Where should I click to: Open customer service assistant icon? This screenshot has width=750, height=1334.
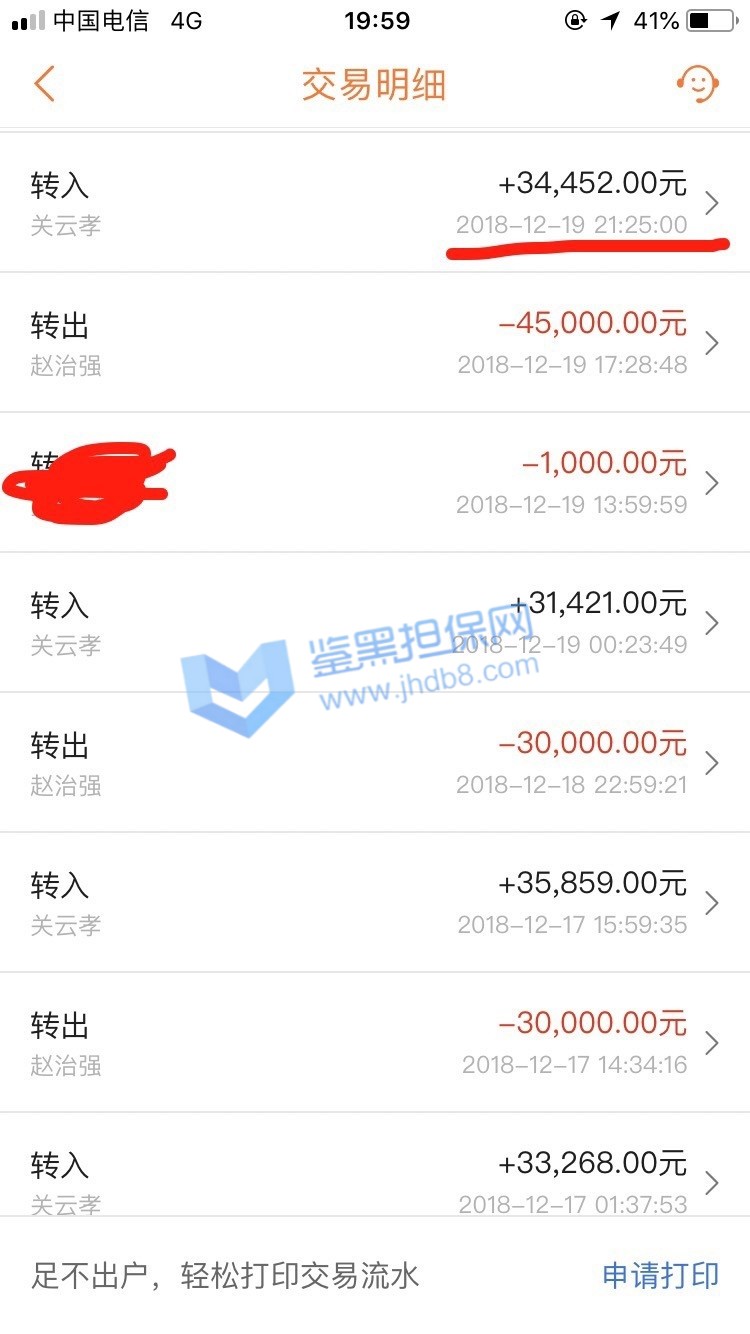pyautogui.click(x=697, y=85)
